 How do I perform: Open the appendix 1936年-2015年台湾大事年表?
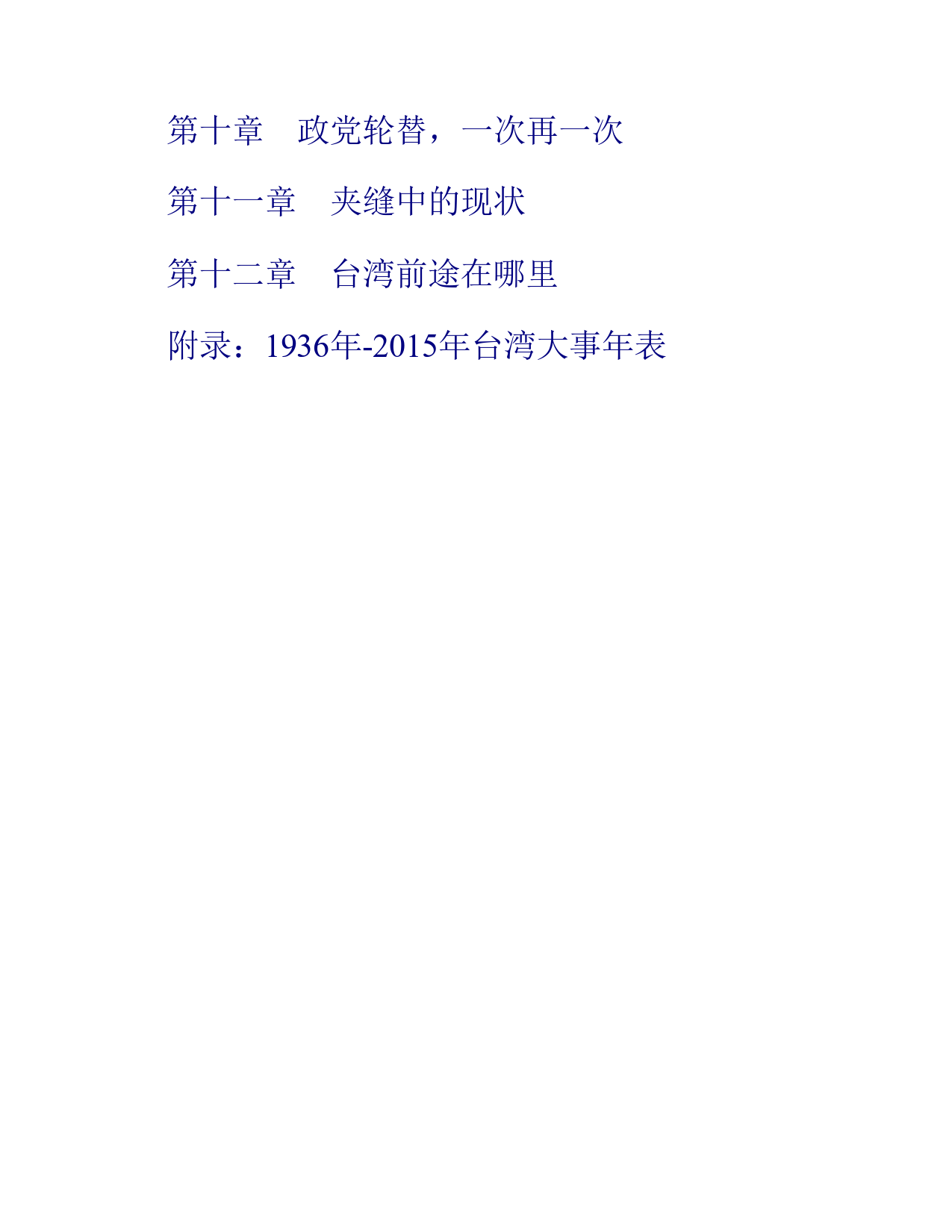(x=417, y=346)
